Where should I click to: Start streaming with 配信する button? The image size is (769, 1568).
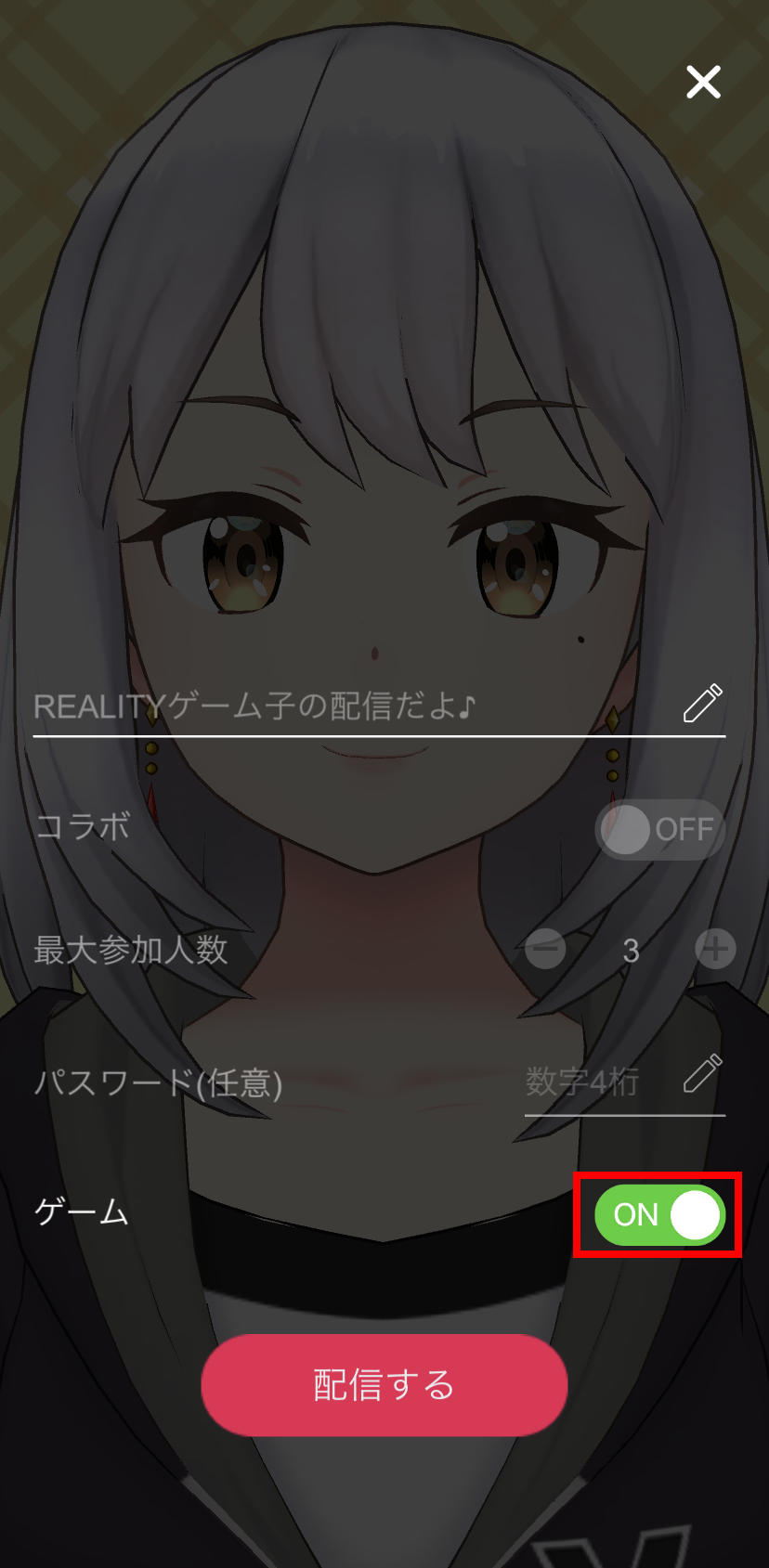pyautogui.click(x=384, y=1384)
